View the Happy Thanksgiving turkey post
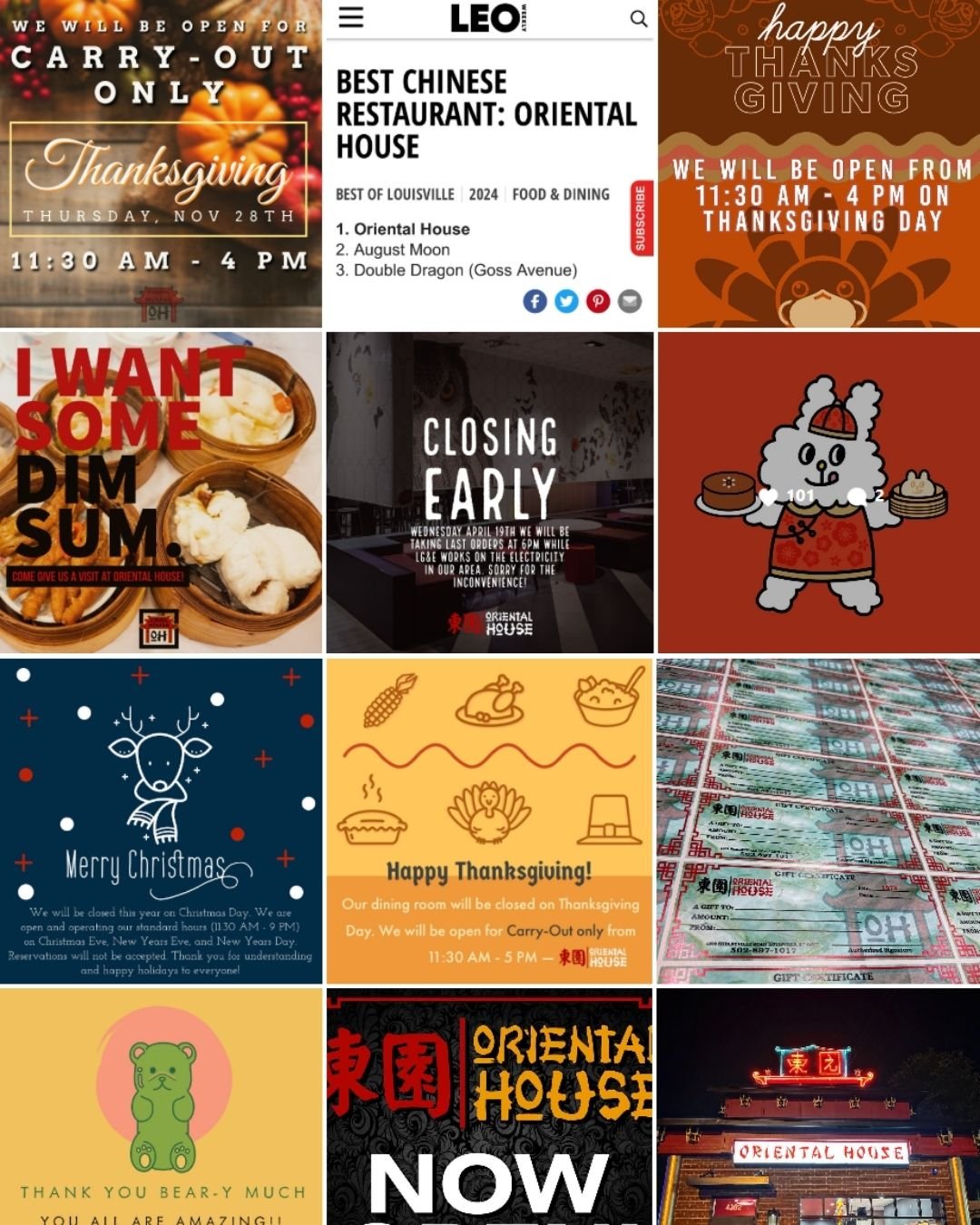The height and width of the screenshot is (1225, 980). [x=818, y=163]
